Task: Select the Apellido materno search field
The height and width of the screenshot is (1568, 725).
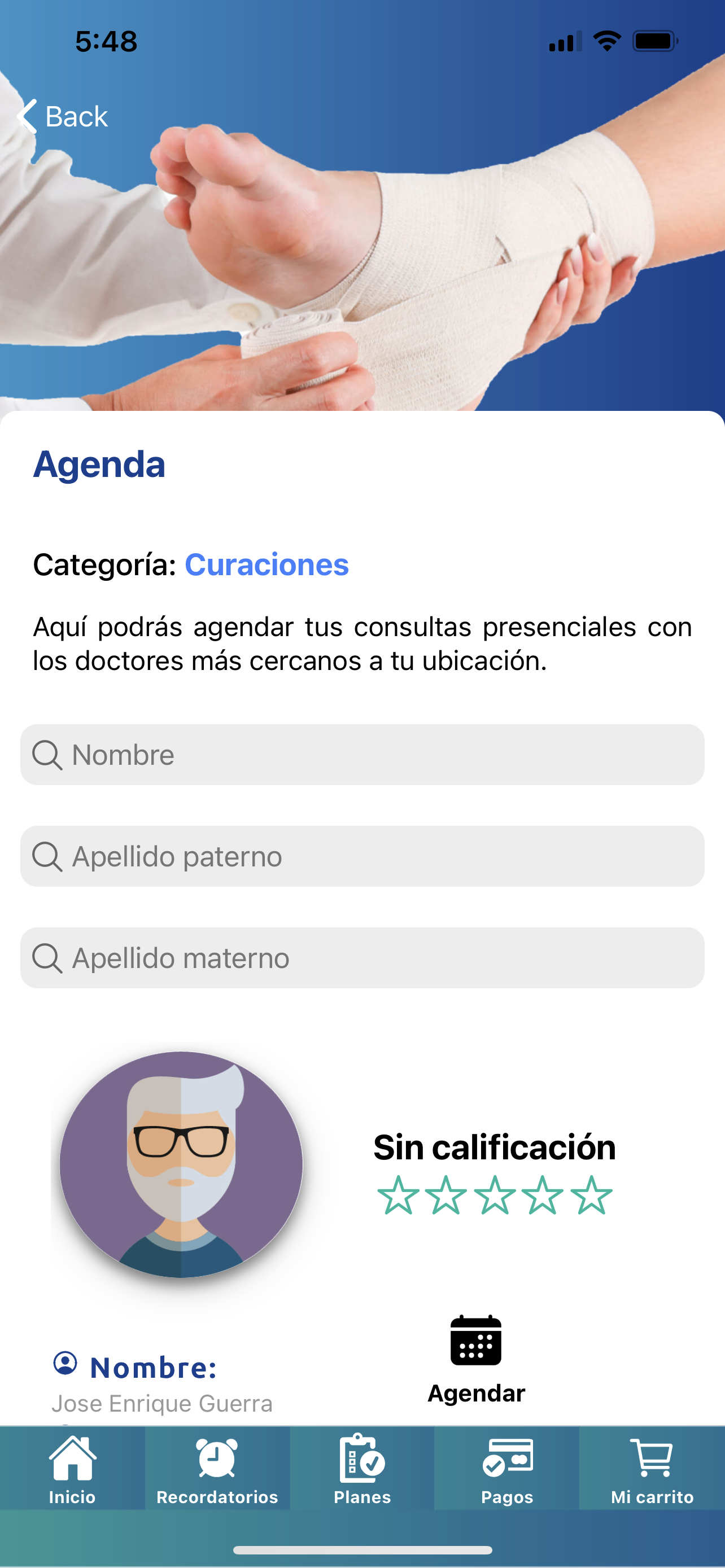Action: pos(362,957)
